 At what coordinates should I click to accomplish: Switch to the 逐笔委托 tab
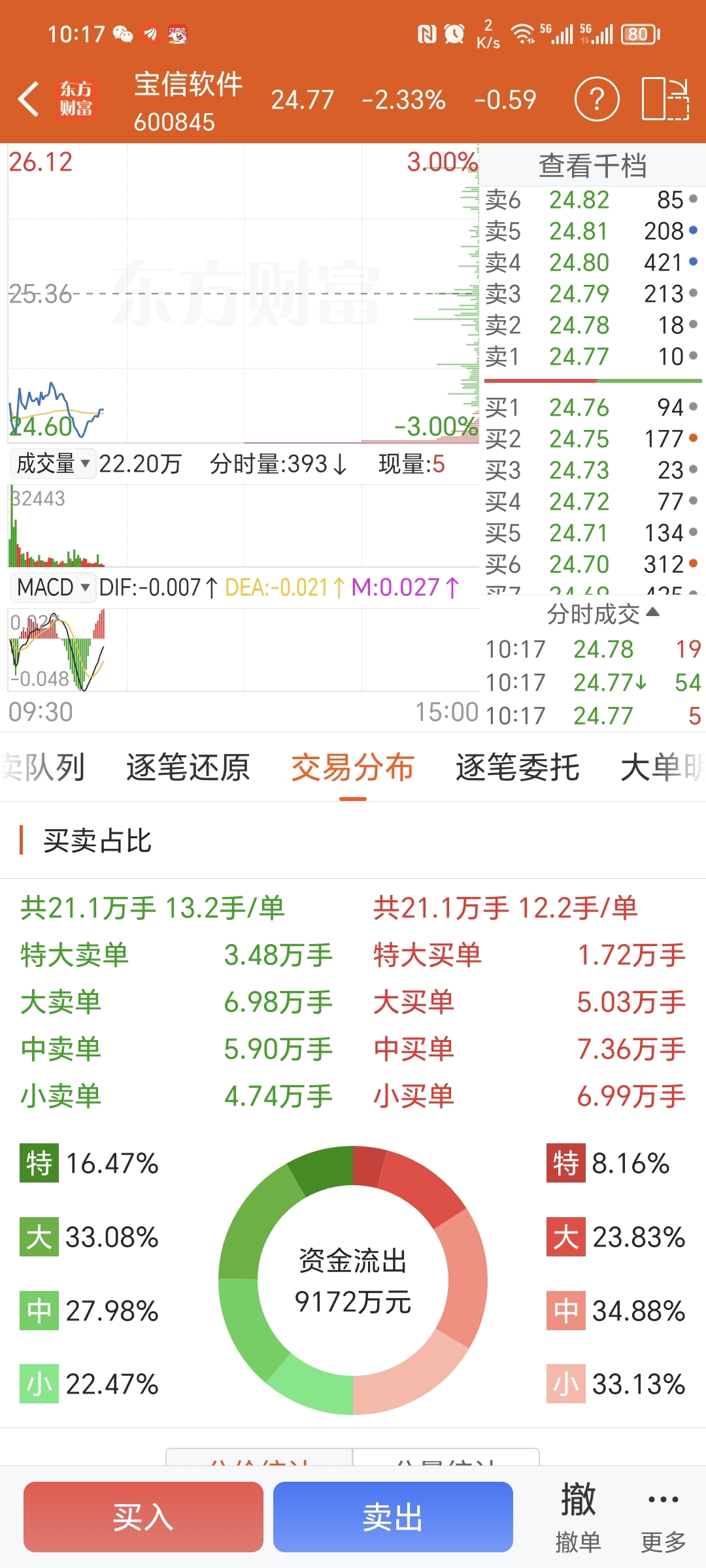coord(517,767)
